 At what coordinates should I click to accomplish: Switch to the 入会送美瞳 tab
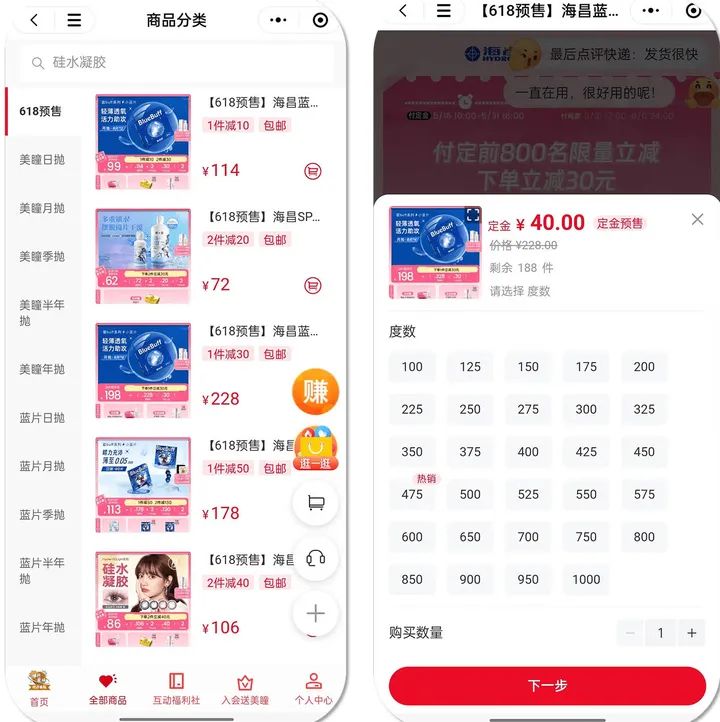pos(245,688)
